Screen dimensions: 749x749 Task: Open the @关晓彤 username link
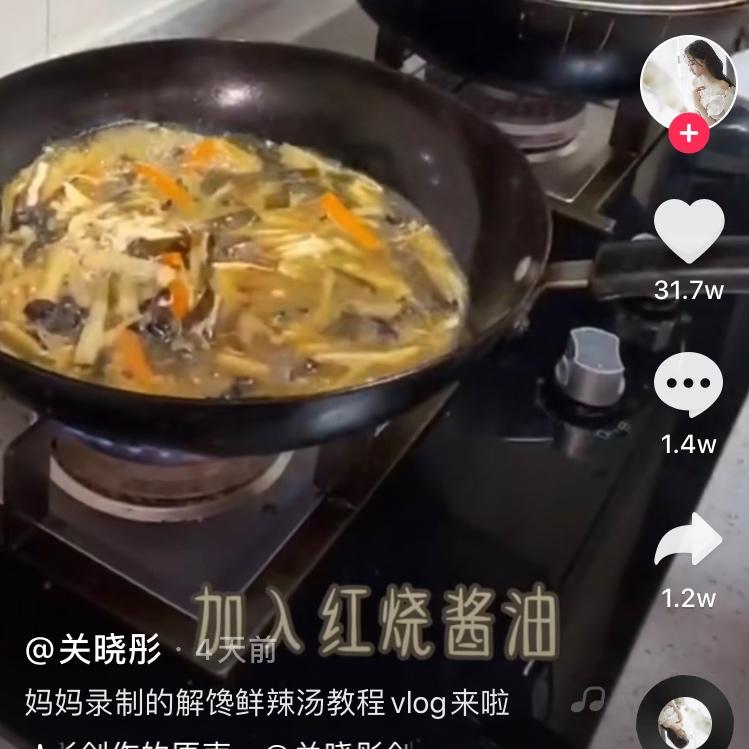click(x=93, y=651)
